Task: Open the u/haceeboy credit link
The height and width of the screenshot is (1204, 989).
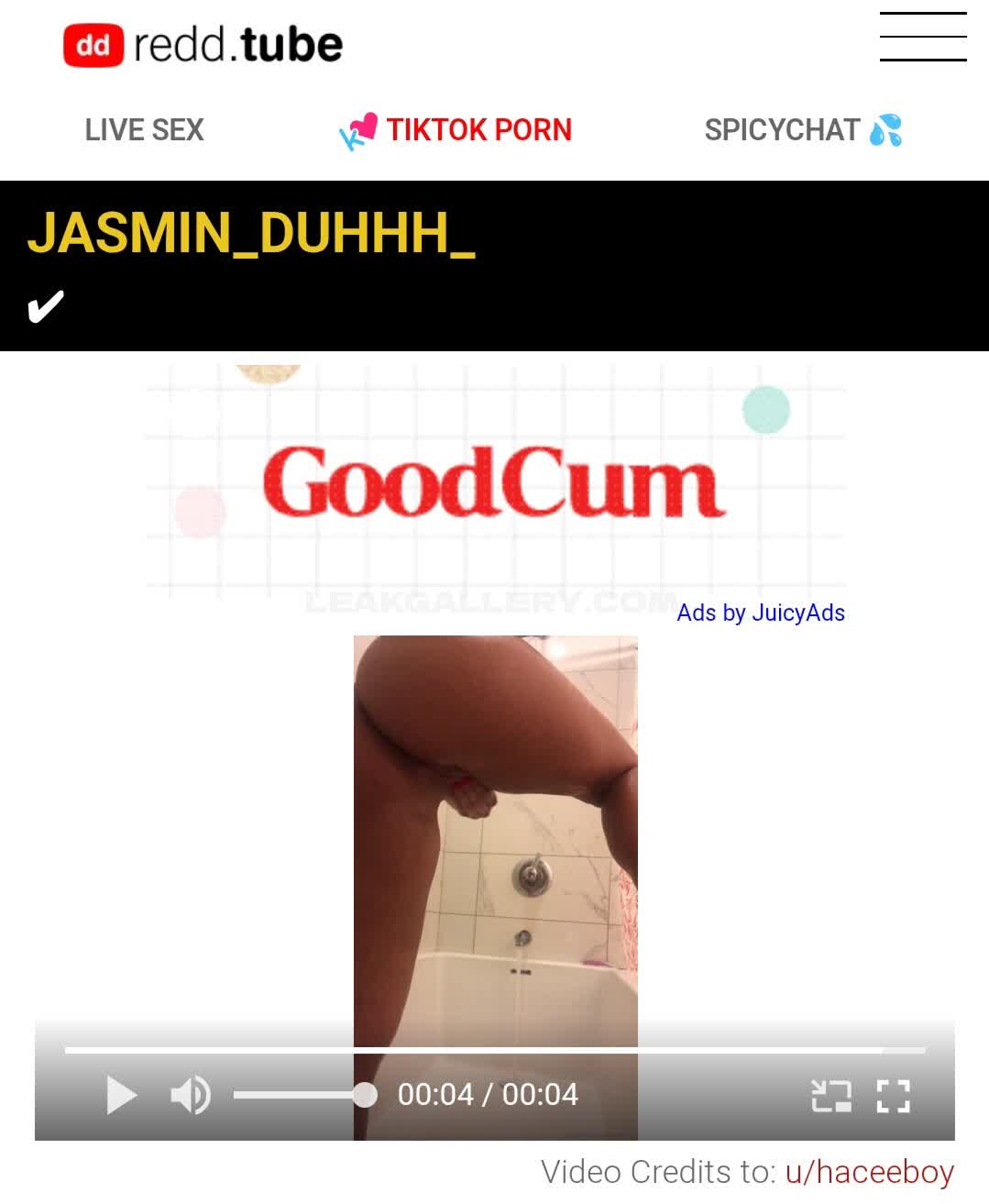Action: tap(869, 1172)
